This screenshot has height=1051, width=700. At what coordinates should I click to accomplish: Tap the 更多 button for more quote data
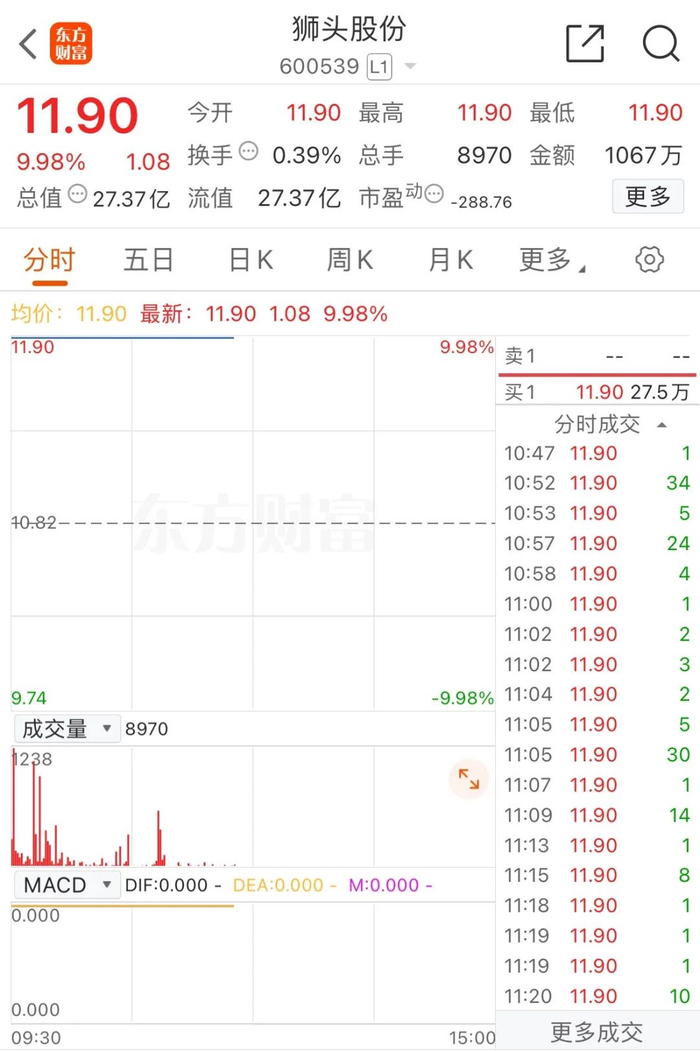(x=648, y=196)
